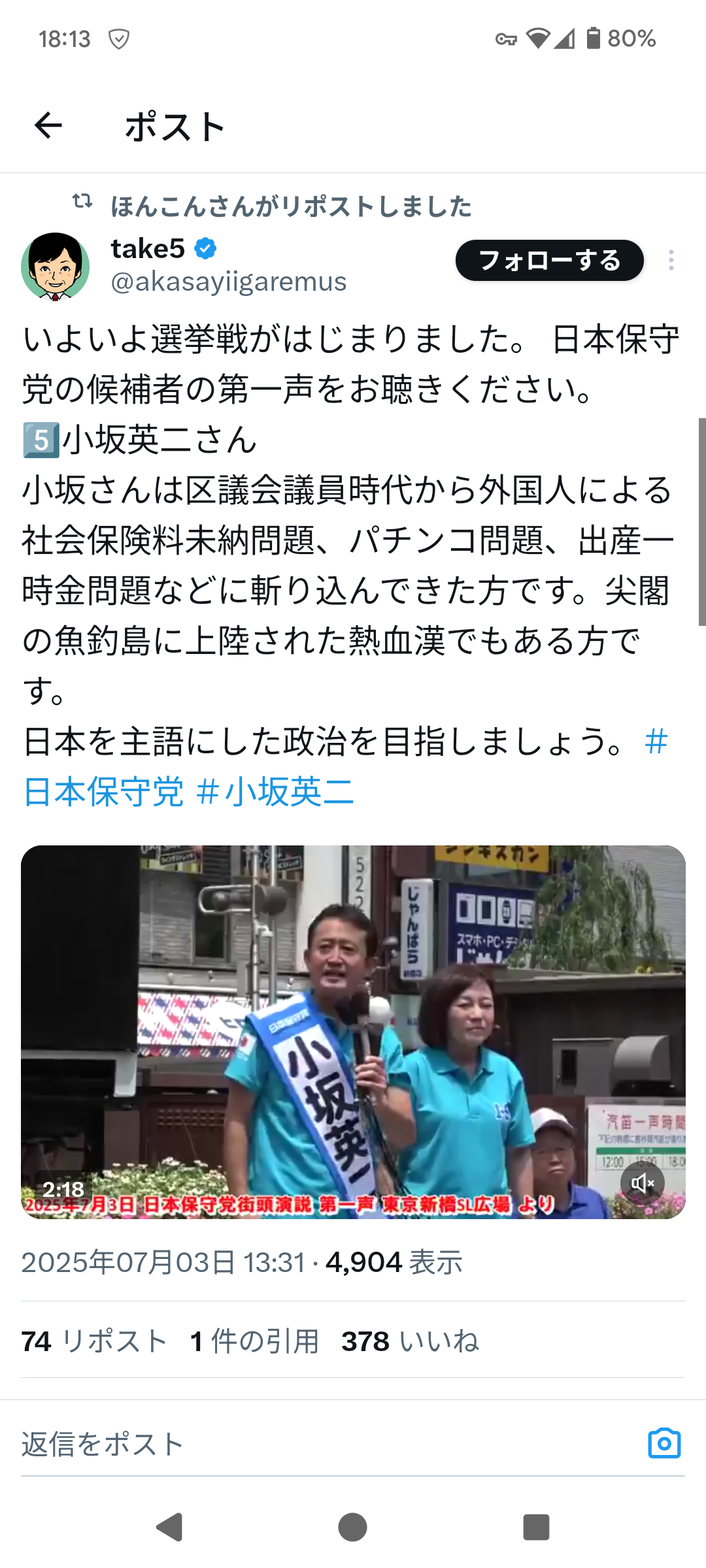
Task: View the 378 いいね list
Action: (410, 1342)
